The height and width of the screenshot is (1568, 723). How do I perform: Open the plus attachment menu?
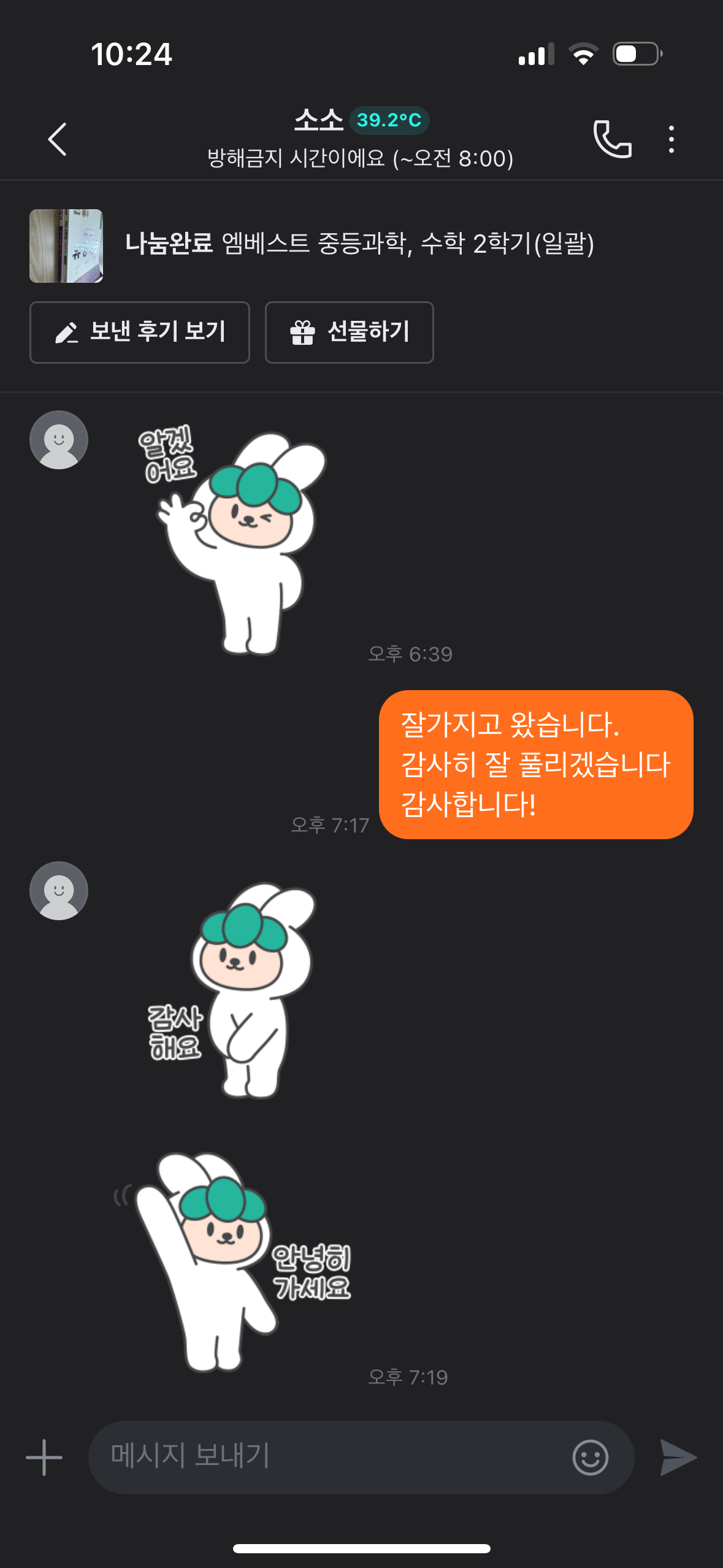44,1457
